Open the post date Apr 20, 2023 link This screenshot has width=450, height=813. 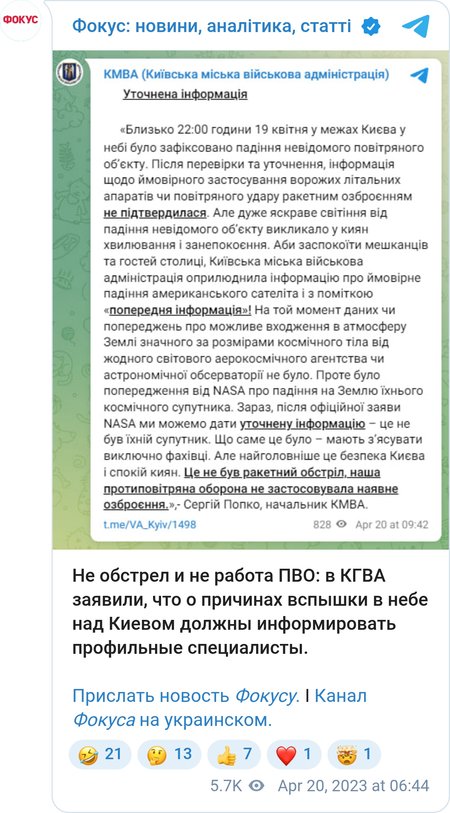[x=354, y=786]
